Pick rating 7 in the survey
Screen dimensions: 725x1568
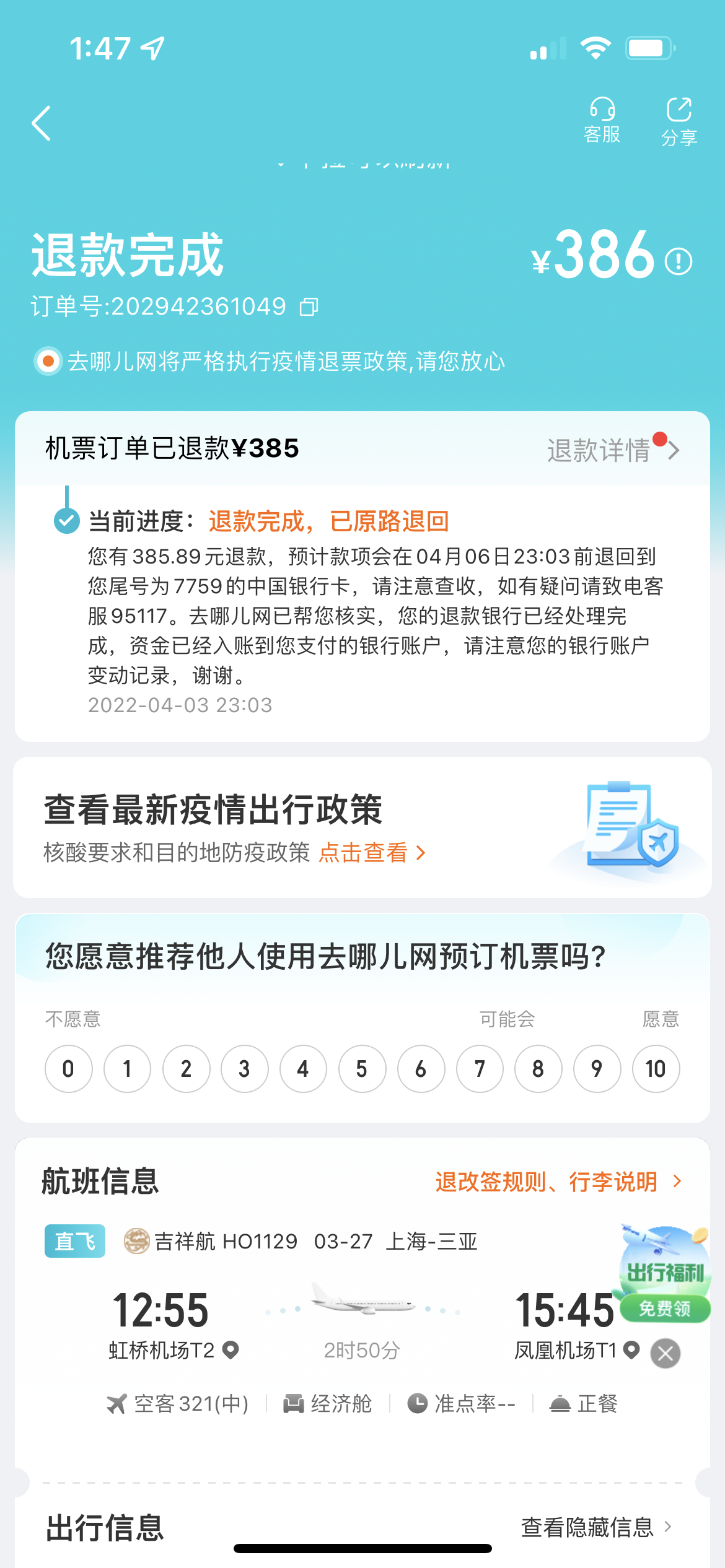(x=480, y=1069)
